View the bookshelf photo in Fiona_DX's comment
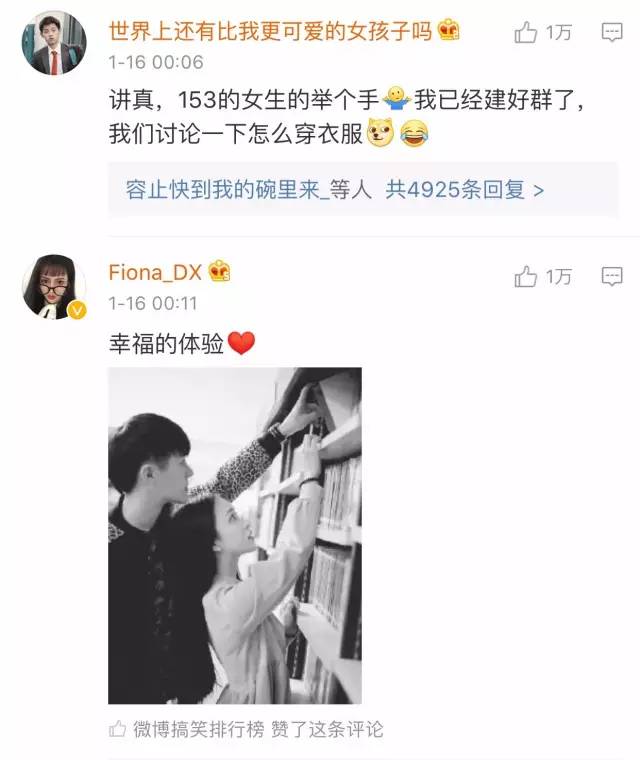Image resolution: width=640 pixels, height=760 pixels. [x=235, y=535]
